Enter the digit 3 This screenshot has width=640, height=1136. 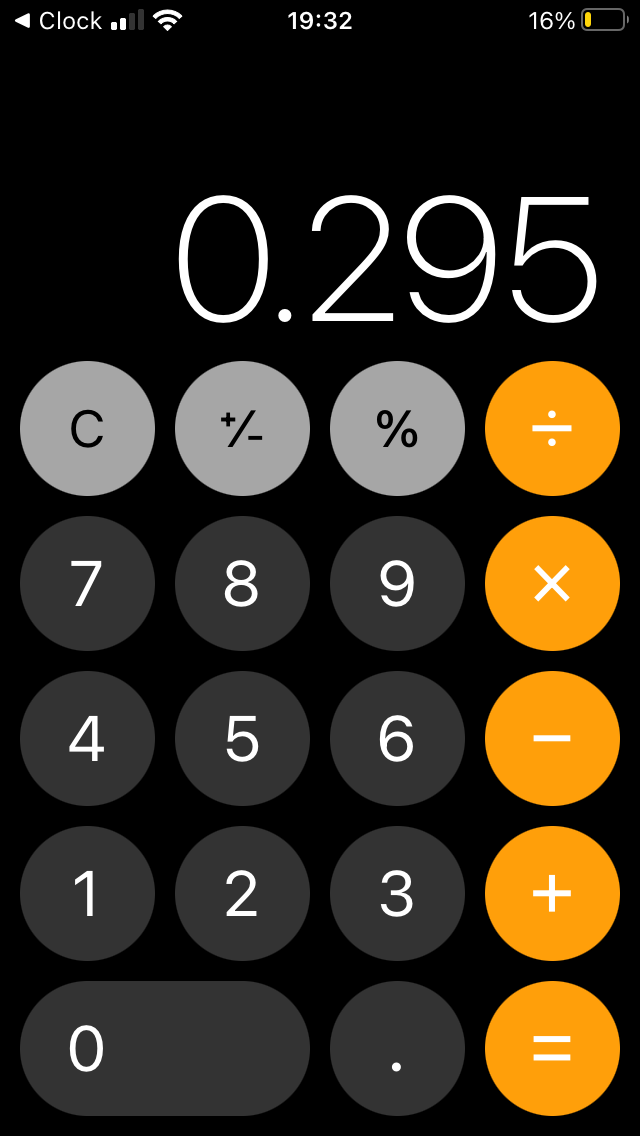(x=397, y=893)
